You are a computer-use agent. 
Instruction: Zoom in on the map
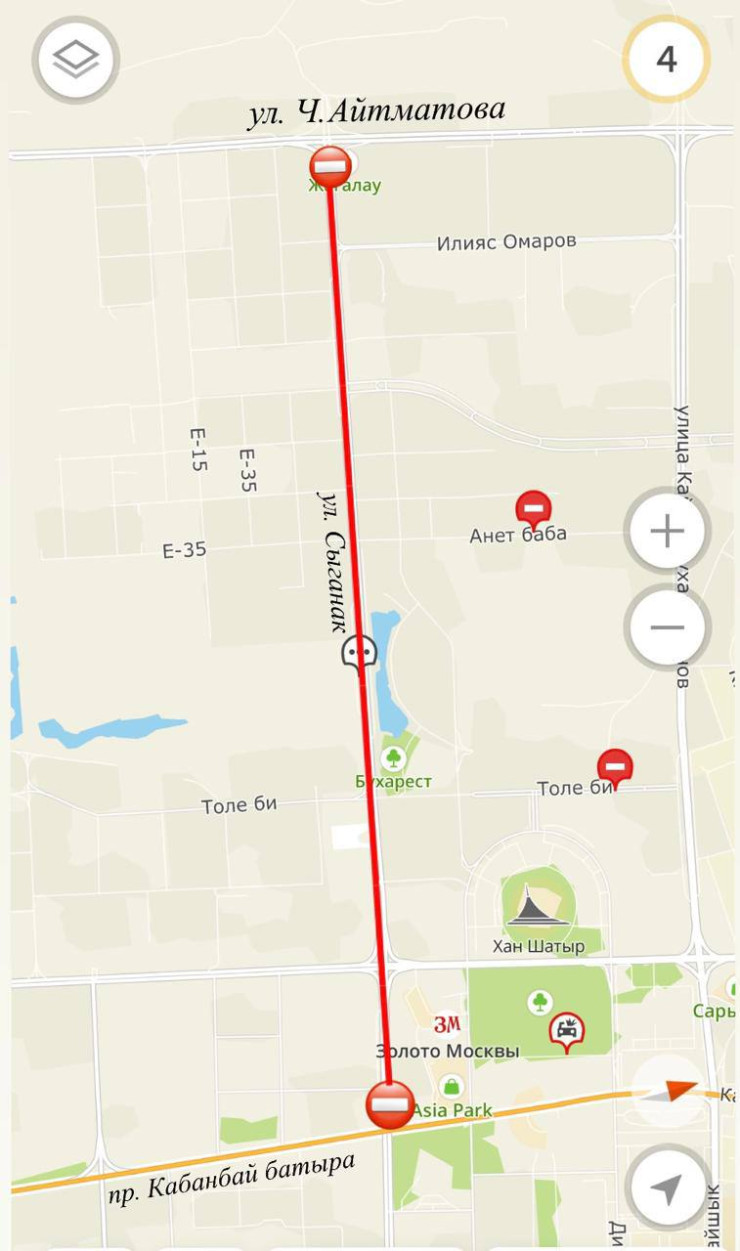click(666, 531)
